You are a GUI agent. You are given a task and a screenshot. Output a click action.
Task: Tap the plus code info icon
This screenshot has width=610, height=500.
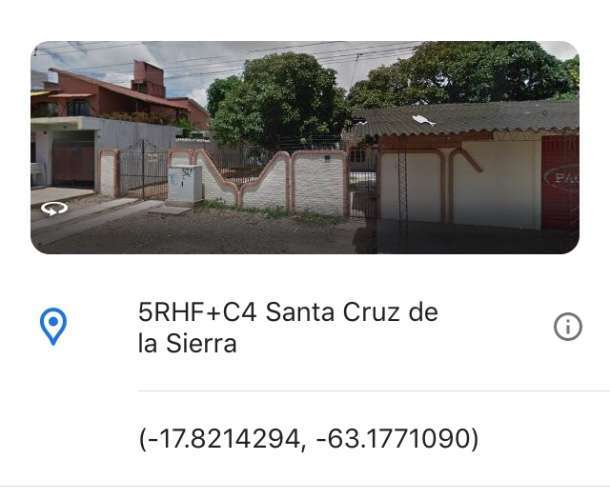(x=568, y=327)
